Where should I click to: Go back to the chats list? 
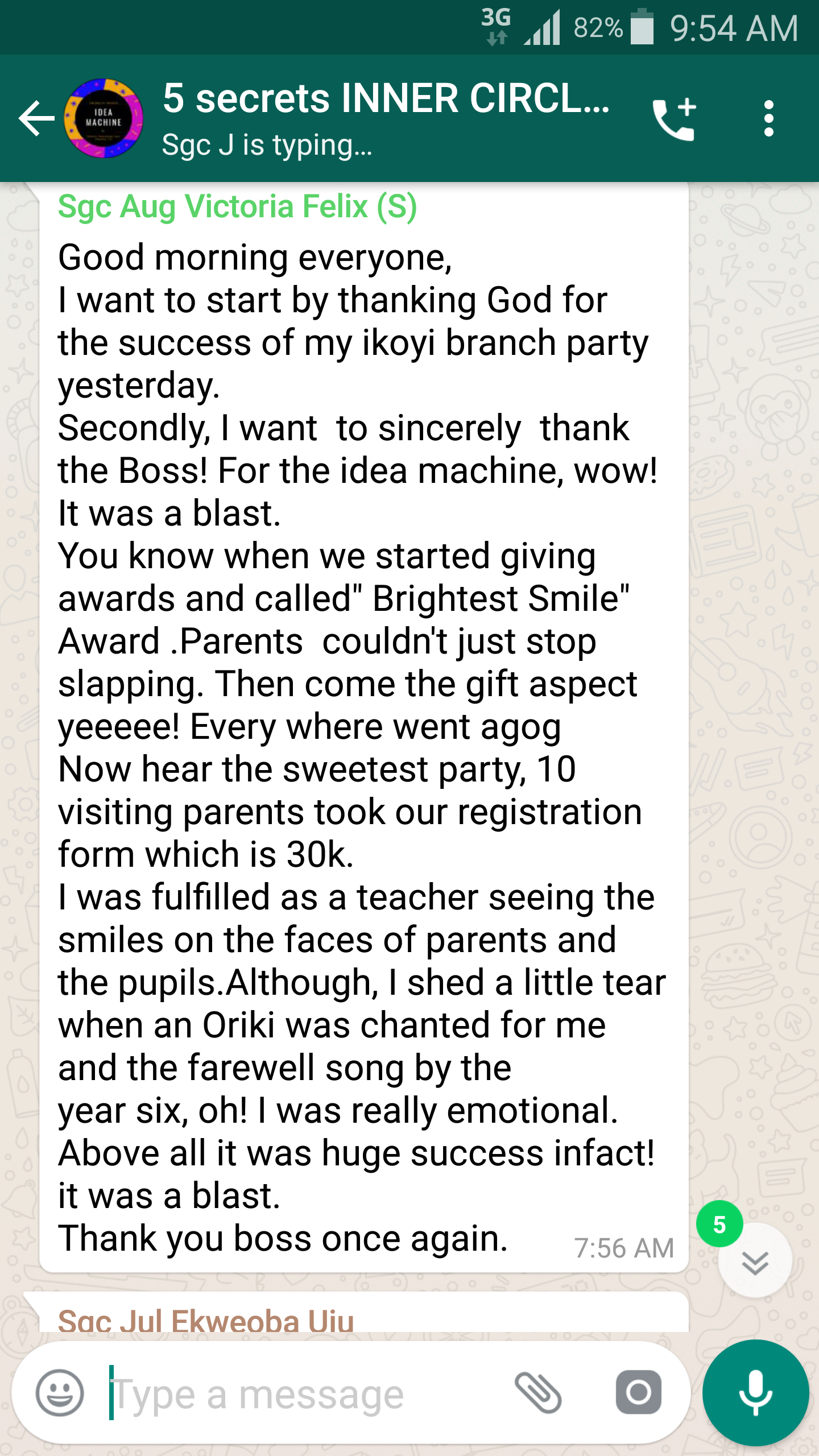[x=35, y=118]
